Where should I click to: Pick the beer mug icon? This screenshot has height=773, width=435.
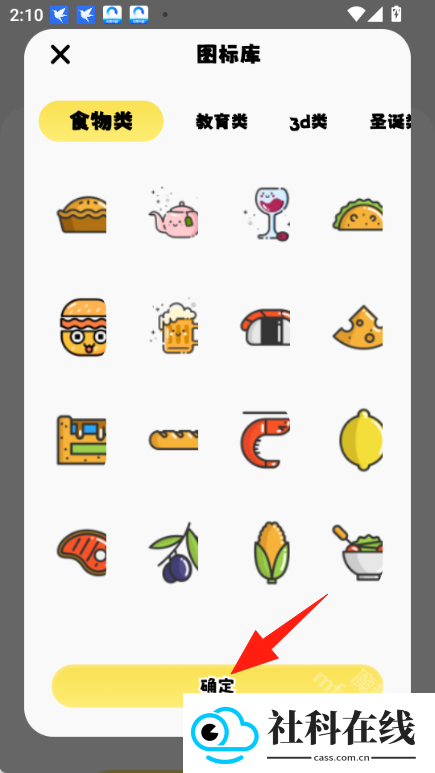174,326
